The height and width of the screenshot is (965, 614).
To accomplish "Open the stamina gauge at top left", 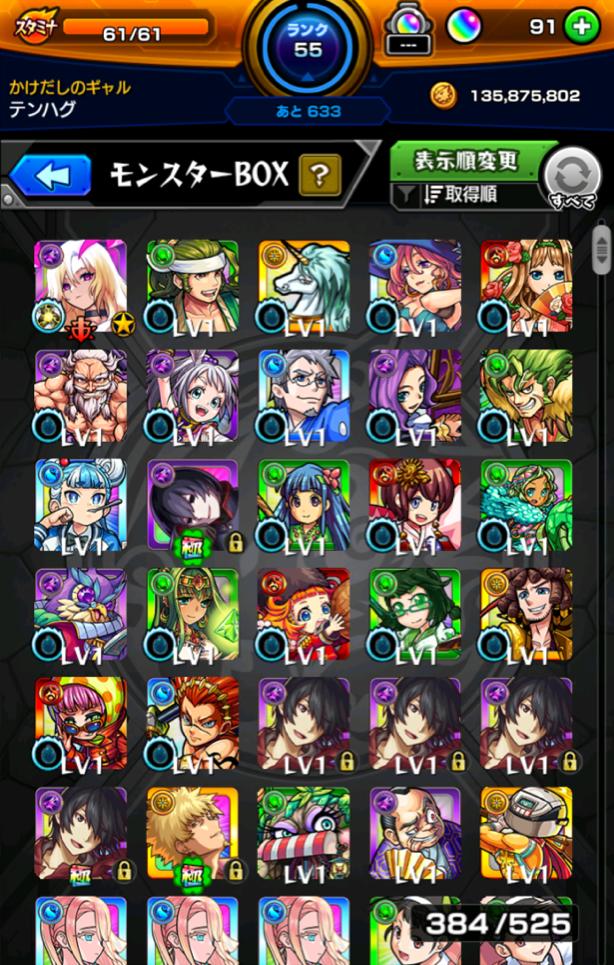I will [114, 28].
